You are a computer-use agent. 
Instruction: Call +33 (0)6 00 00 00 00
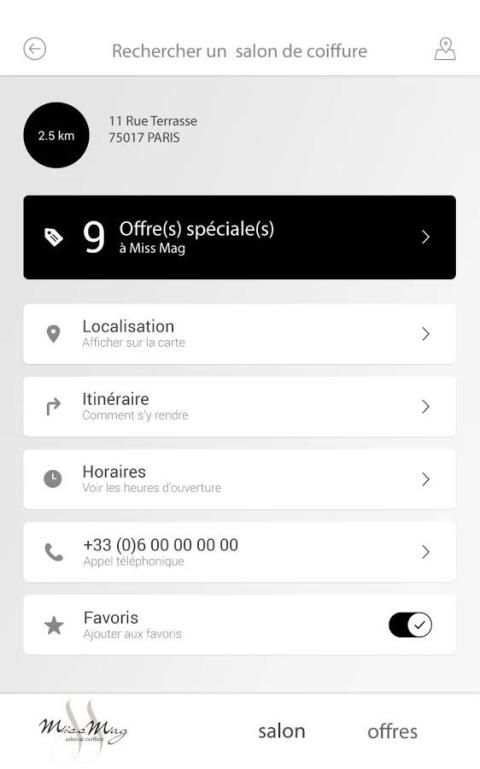pyautogui.click(x=240, y=552)
